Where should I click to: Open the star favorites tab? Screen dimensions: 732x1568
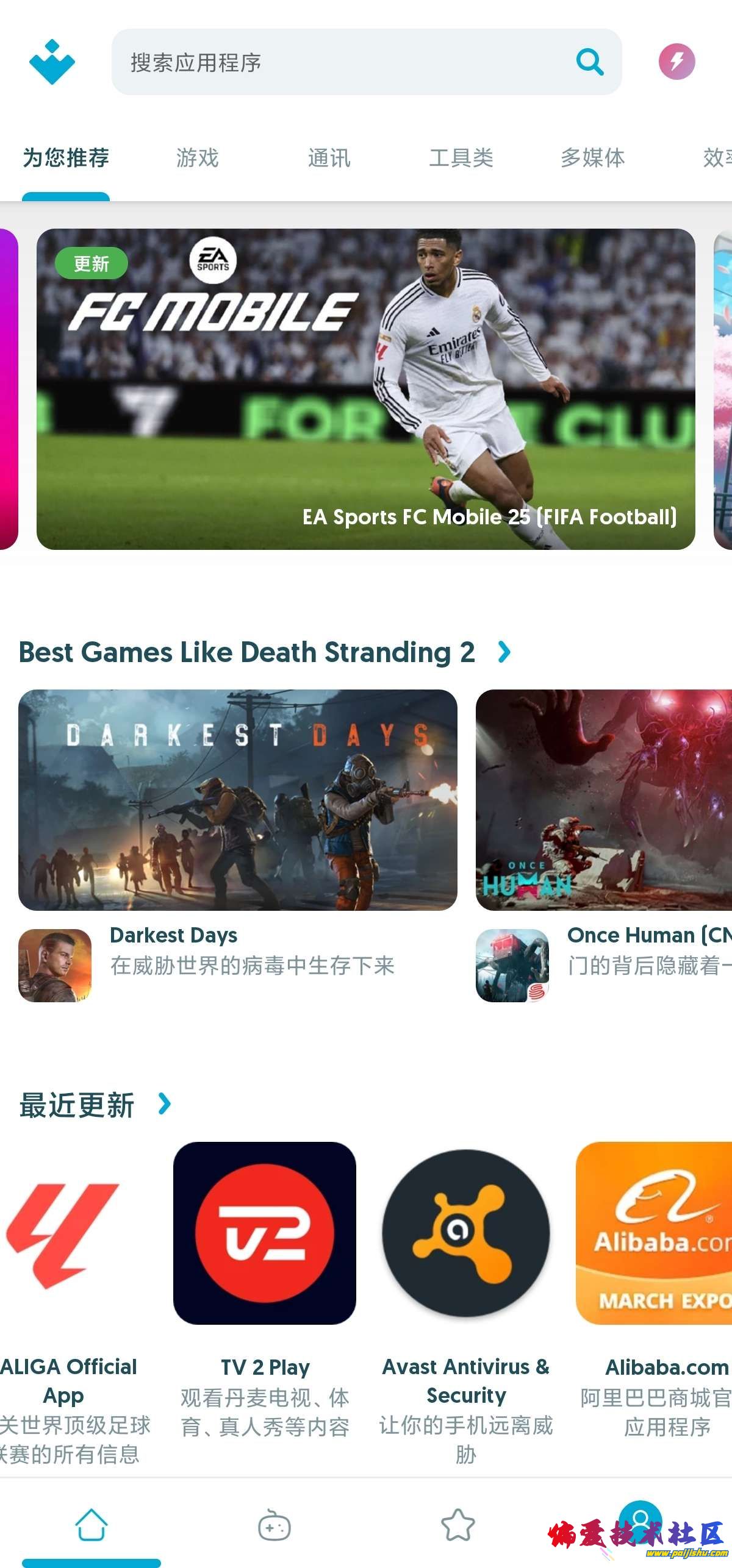(457, 1525)
